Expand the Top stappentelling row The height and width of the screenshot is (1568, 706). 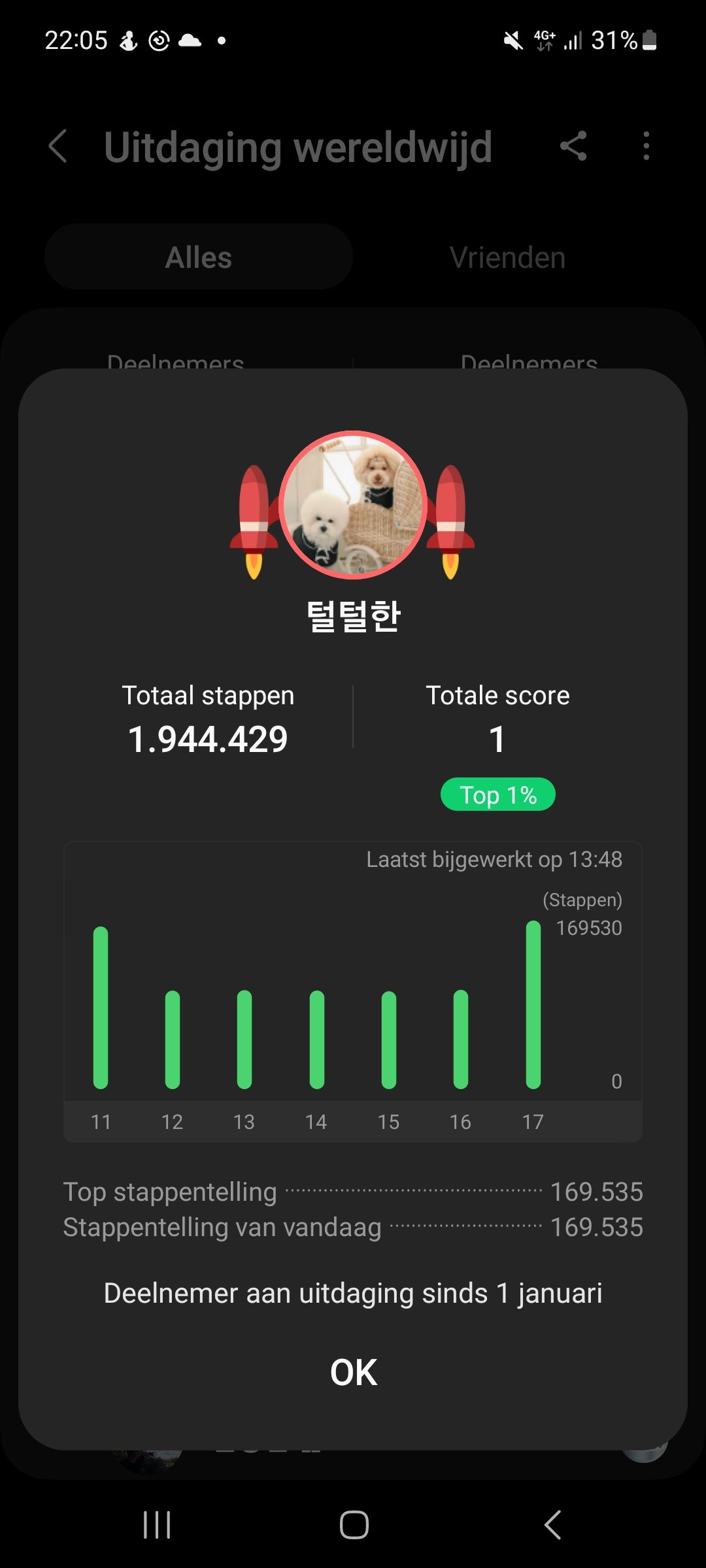coord(353,1191)
